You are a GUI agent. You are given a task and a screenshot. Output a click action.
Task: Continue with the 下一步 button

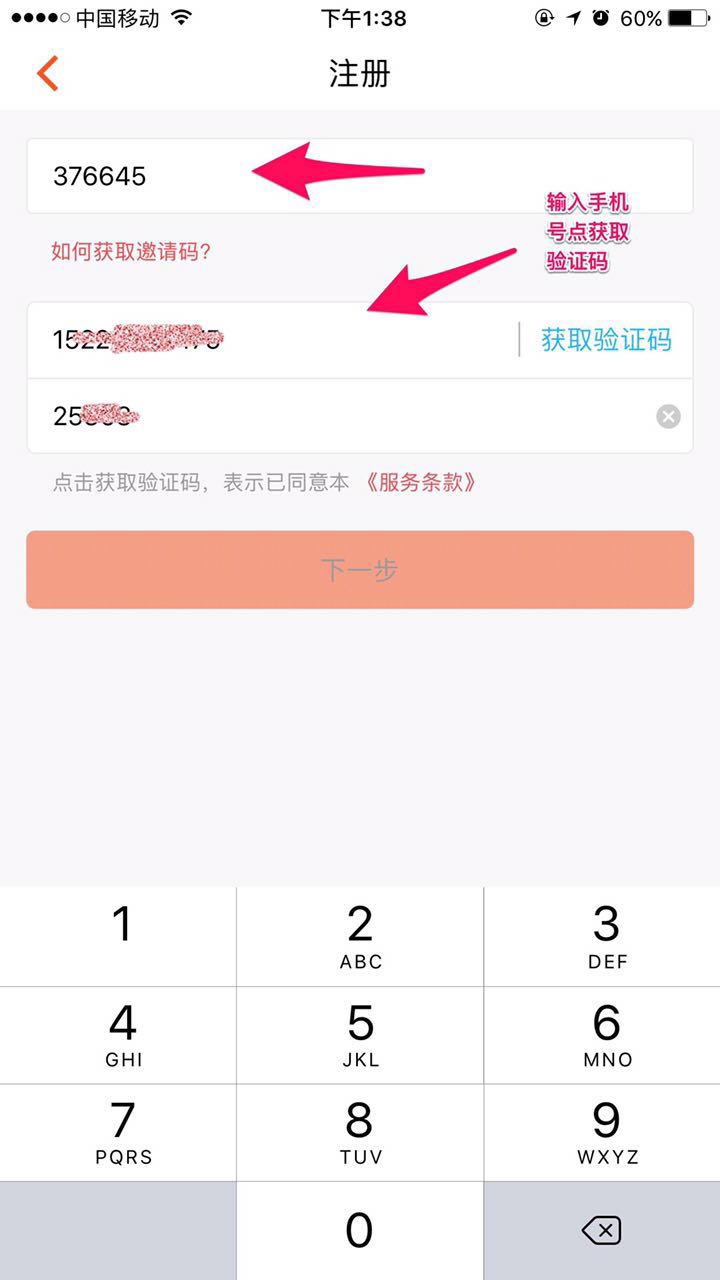(360, 570)
